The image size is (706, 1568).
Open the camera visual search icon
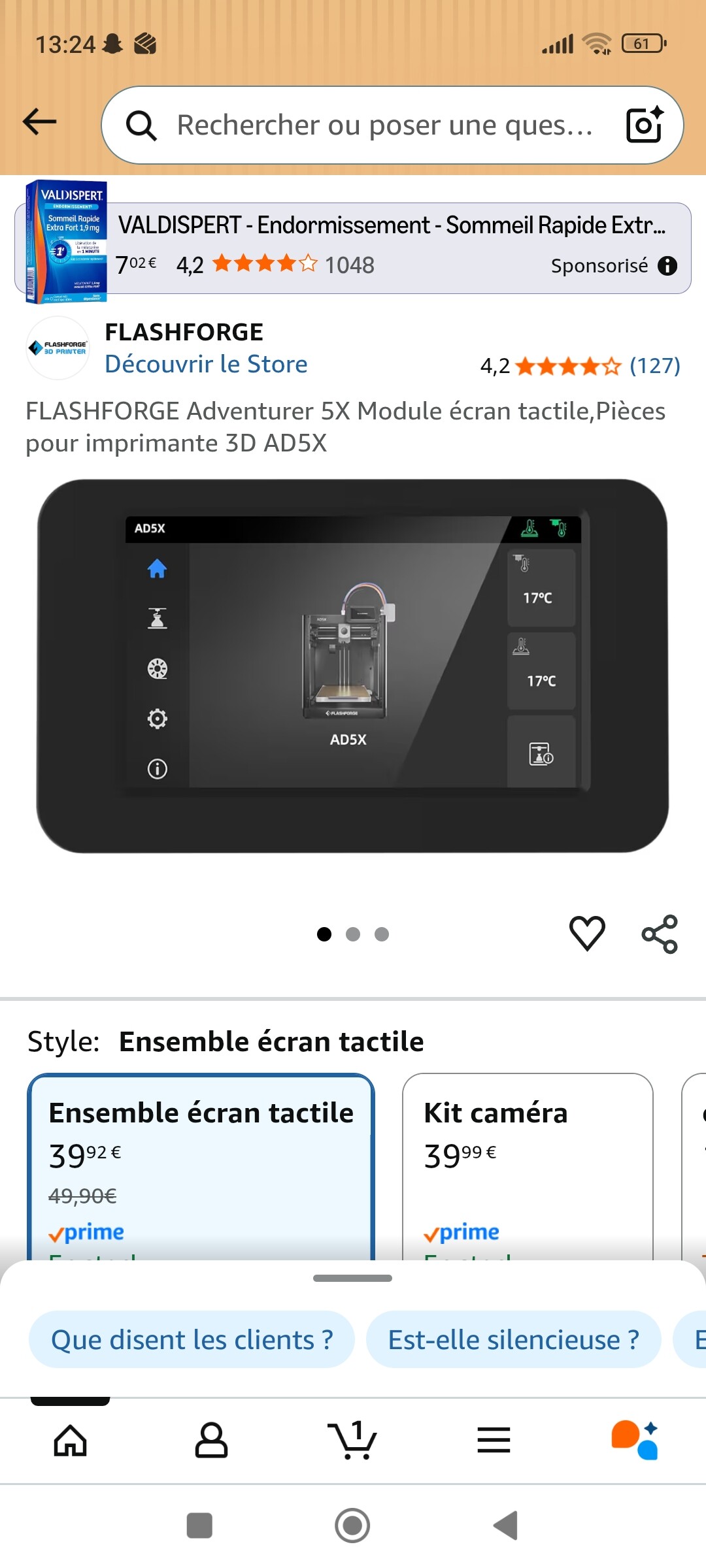(645, 125)
